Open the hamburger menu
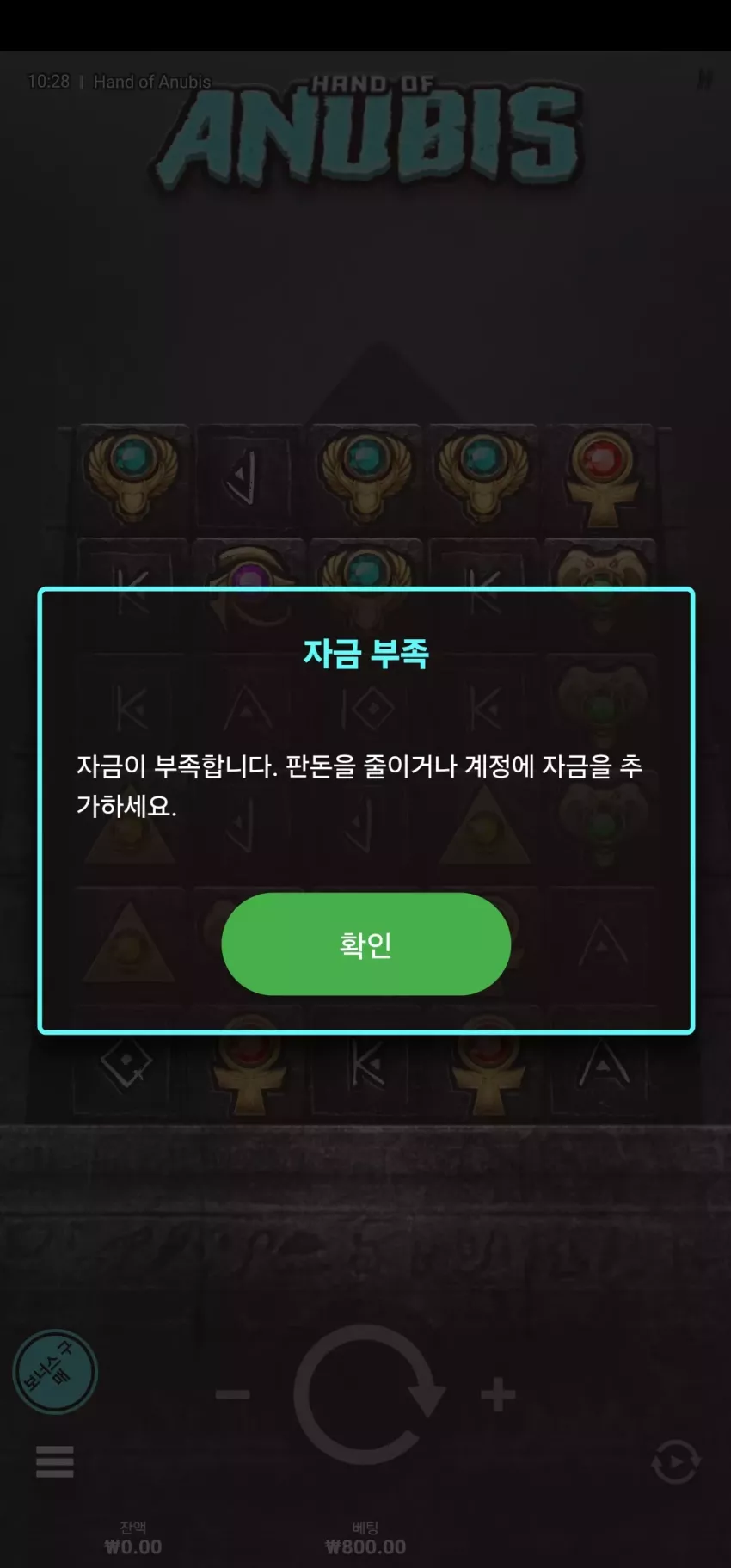This screenshot has width=731, height=1568. point(54,1461)
